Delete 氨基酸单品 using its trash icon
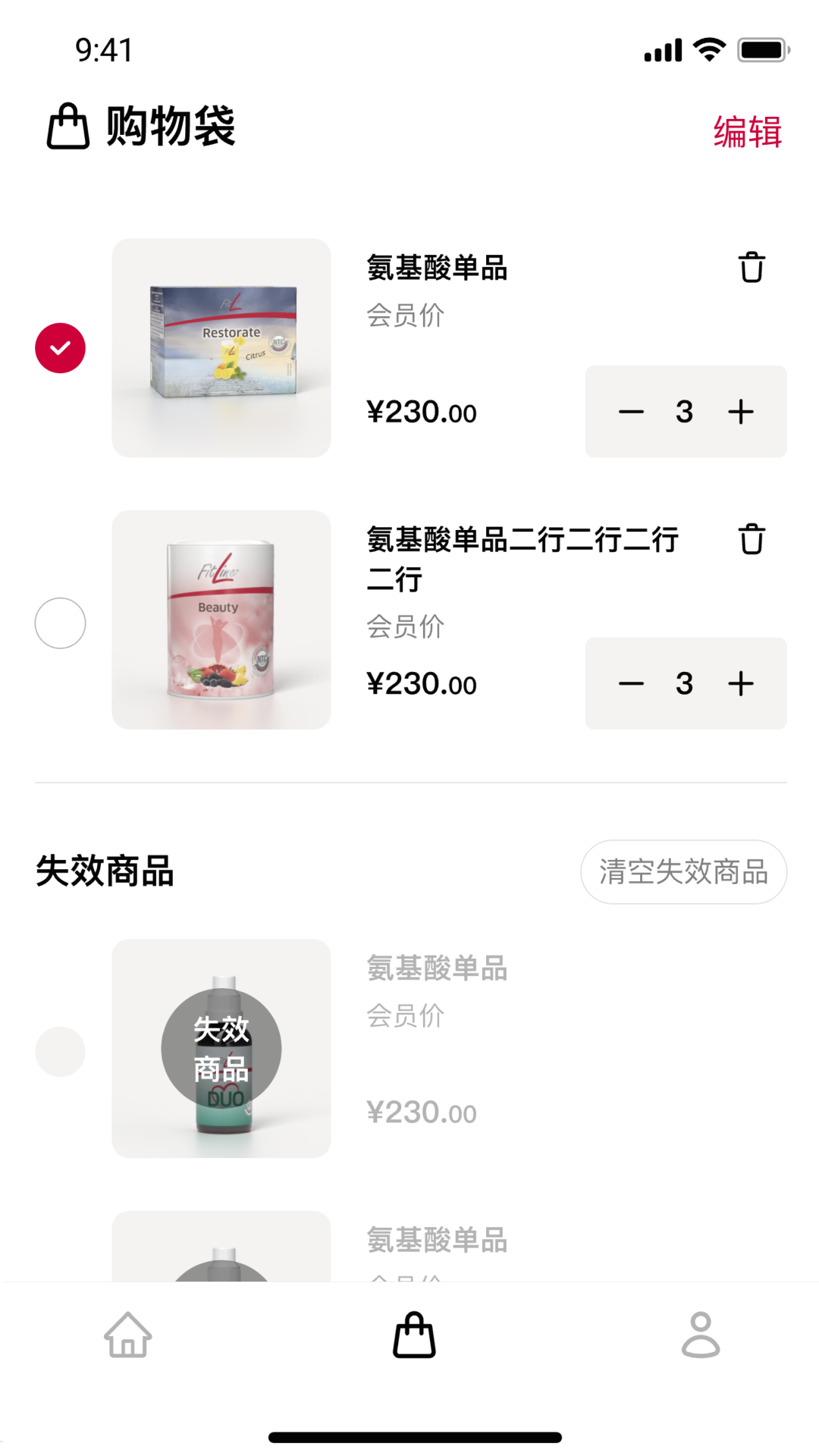 (751, 267)
